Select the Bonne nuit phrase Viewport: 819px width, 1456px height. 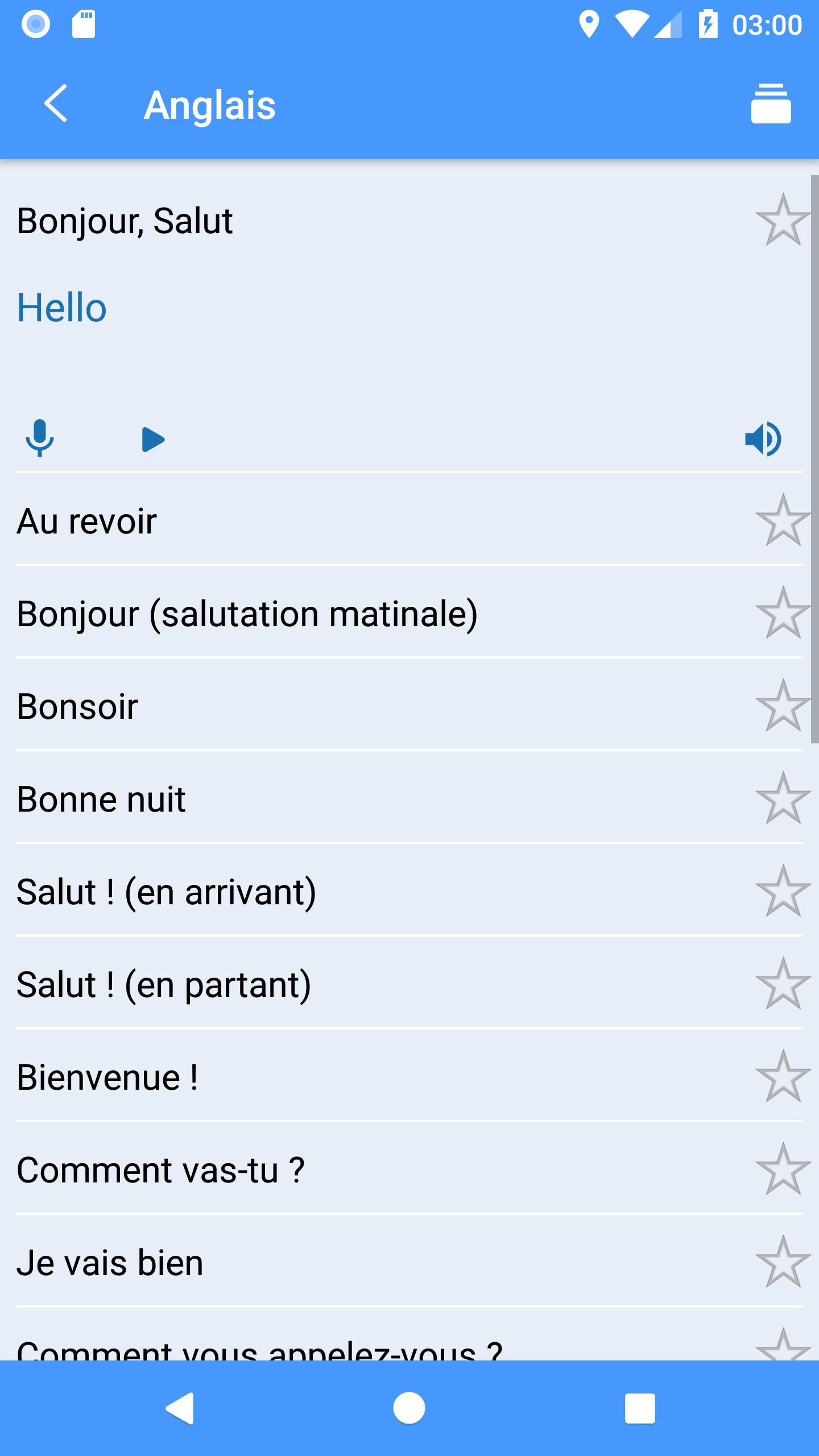click(x=409, y=798)
